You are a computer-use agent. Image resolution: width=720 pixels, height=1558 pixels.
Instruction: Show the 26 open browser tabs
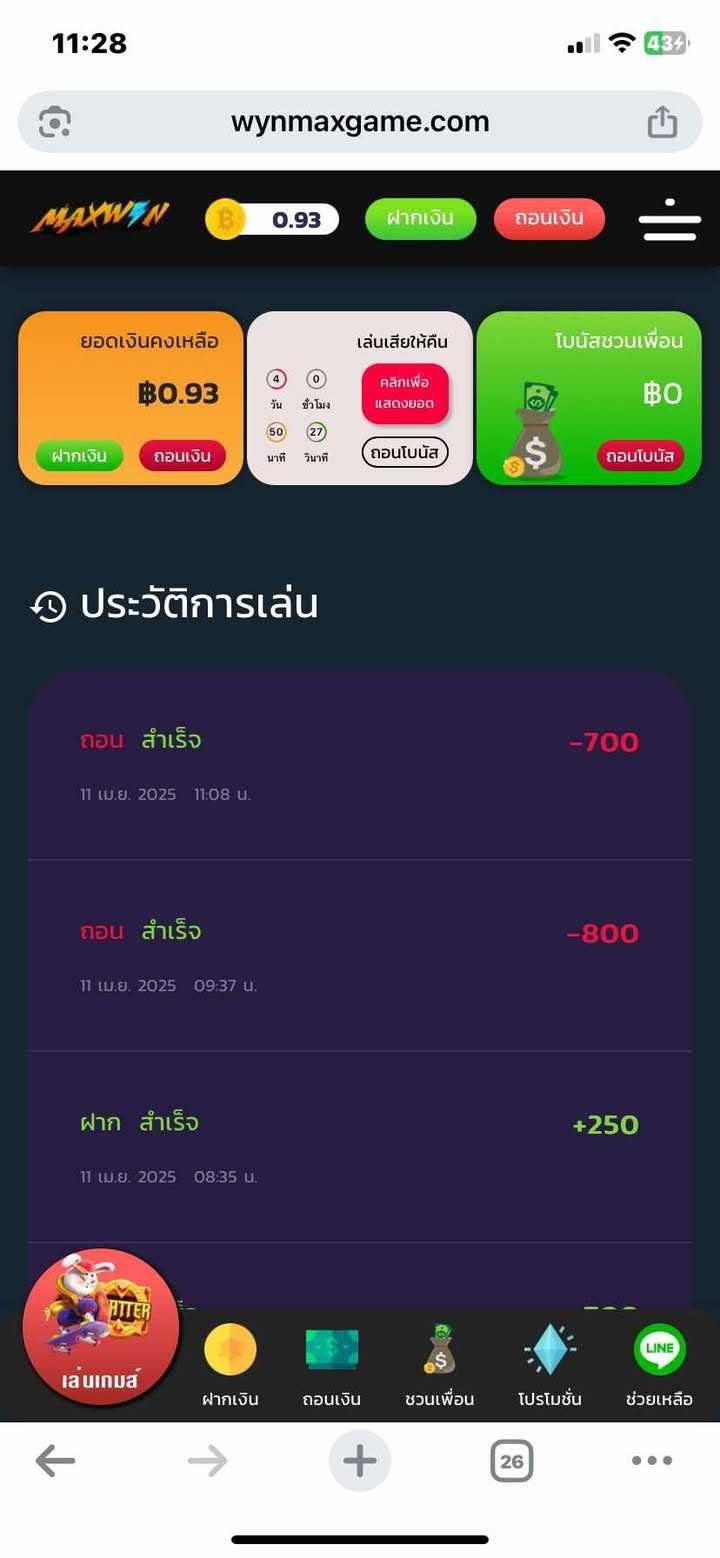click(x=511, y=1461)
